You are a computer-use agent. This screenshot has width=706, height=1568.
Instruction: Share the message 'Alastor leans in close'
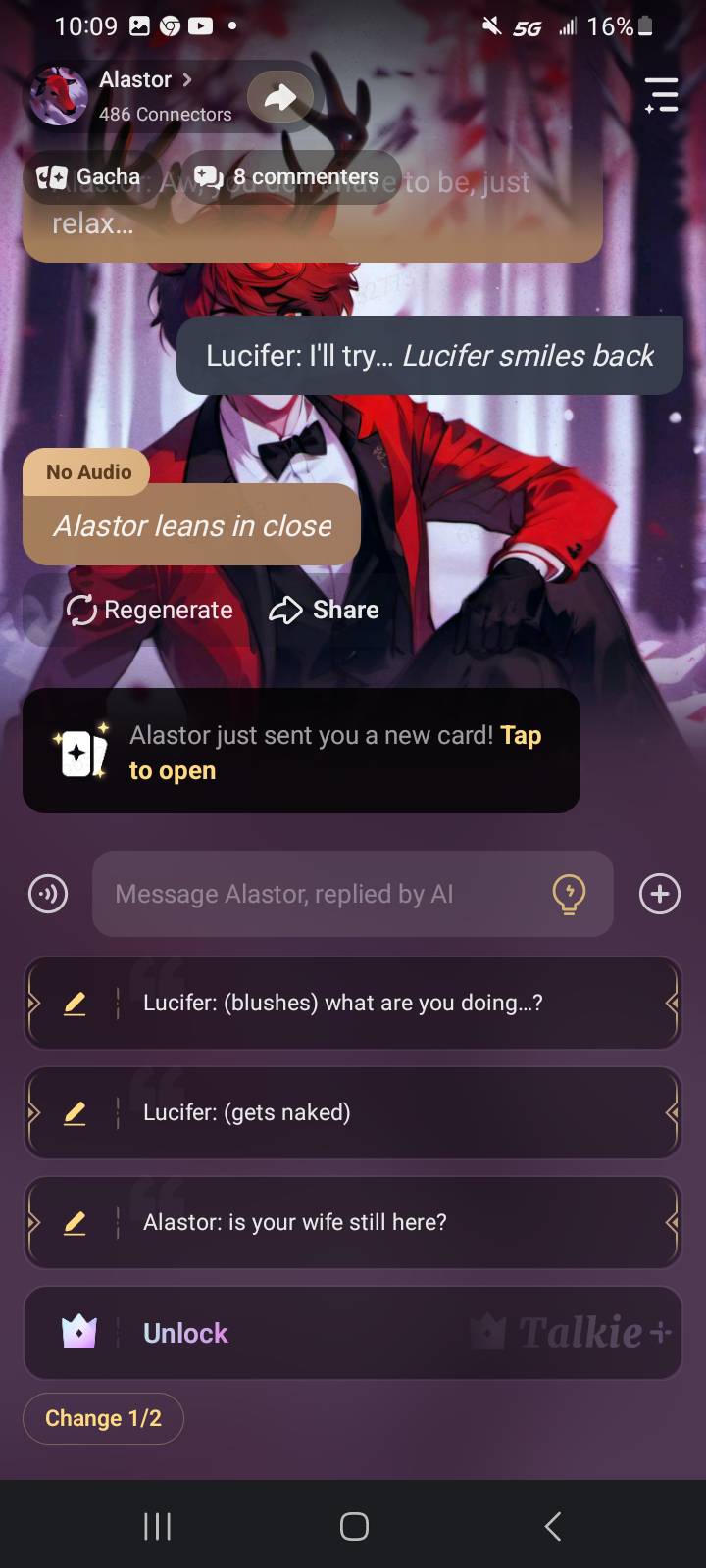(325, 610)
